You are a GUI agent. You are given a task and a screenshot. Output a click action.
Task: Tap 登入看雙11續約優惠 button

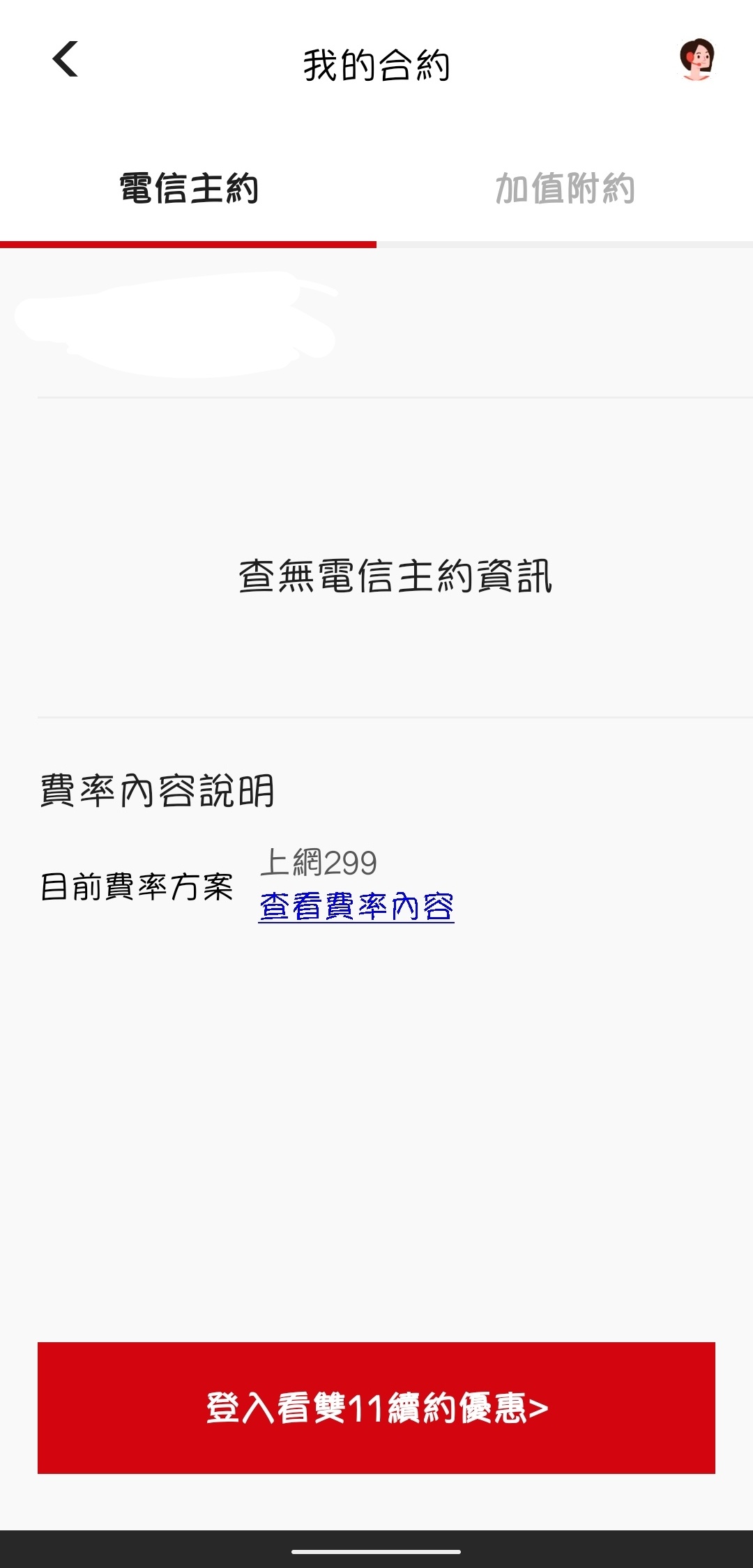(x=376, y=1408)
